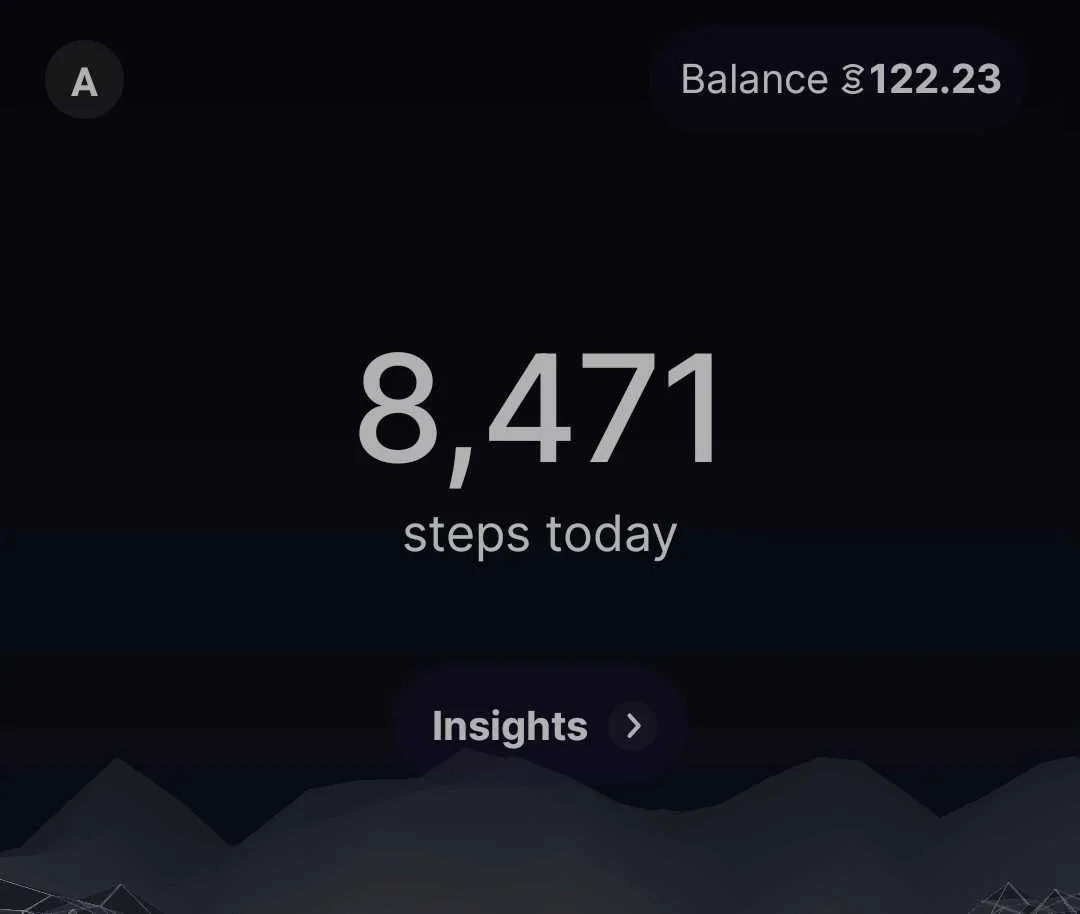Open the Insights button
1080x914 pixels.
point(540,726)
